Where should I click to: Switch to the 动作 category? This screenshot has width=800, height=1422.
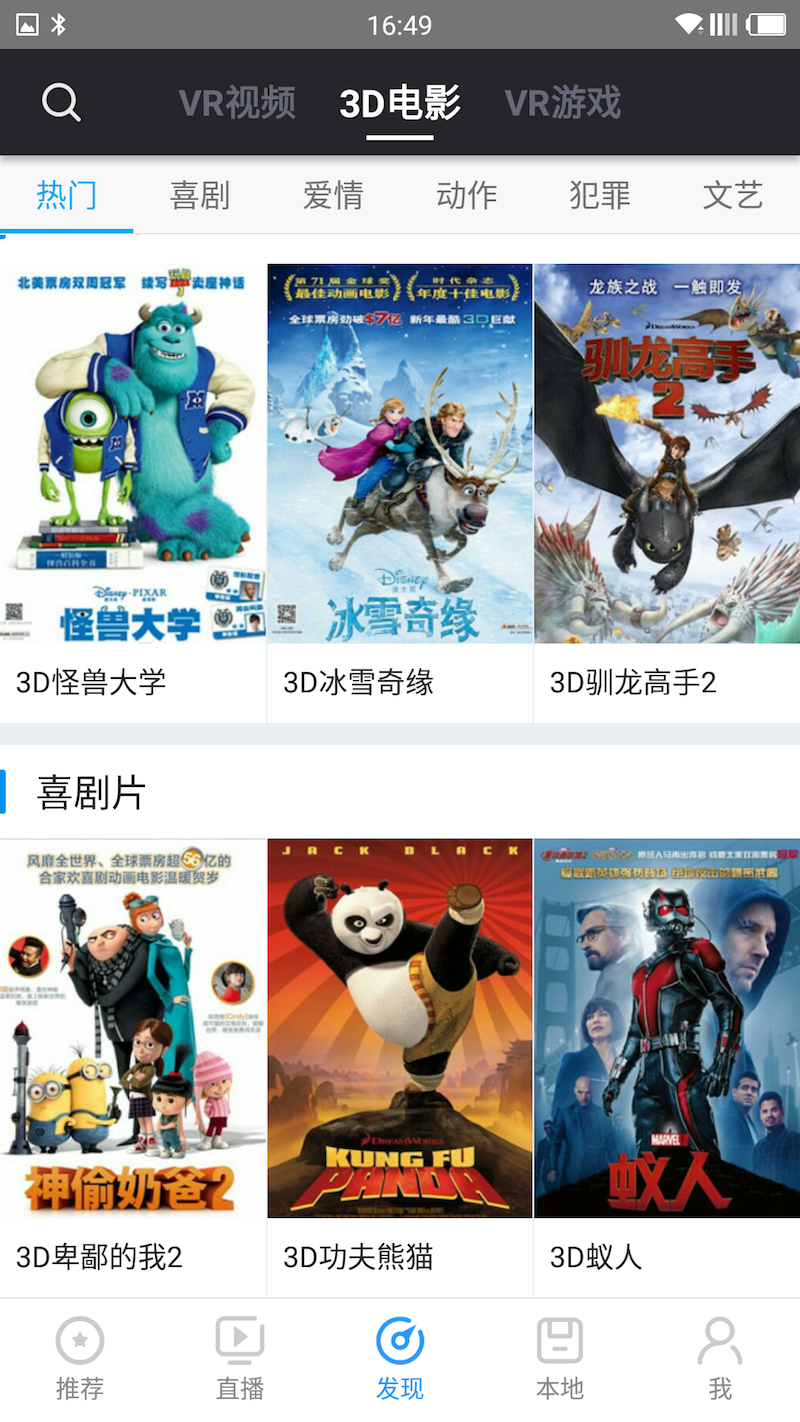467,195
